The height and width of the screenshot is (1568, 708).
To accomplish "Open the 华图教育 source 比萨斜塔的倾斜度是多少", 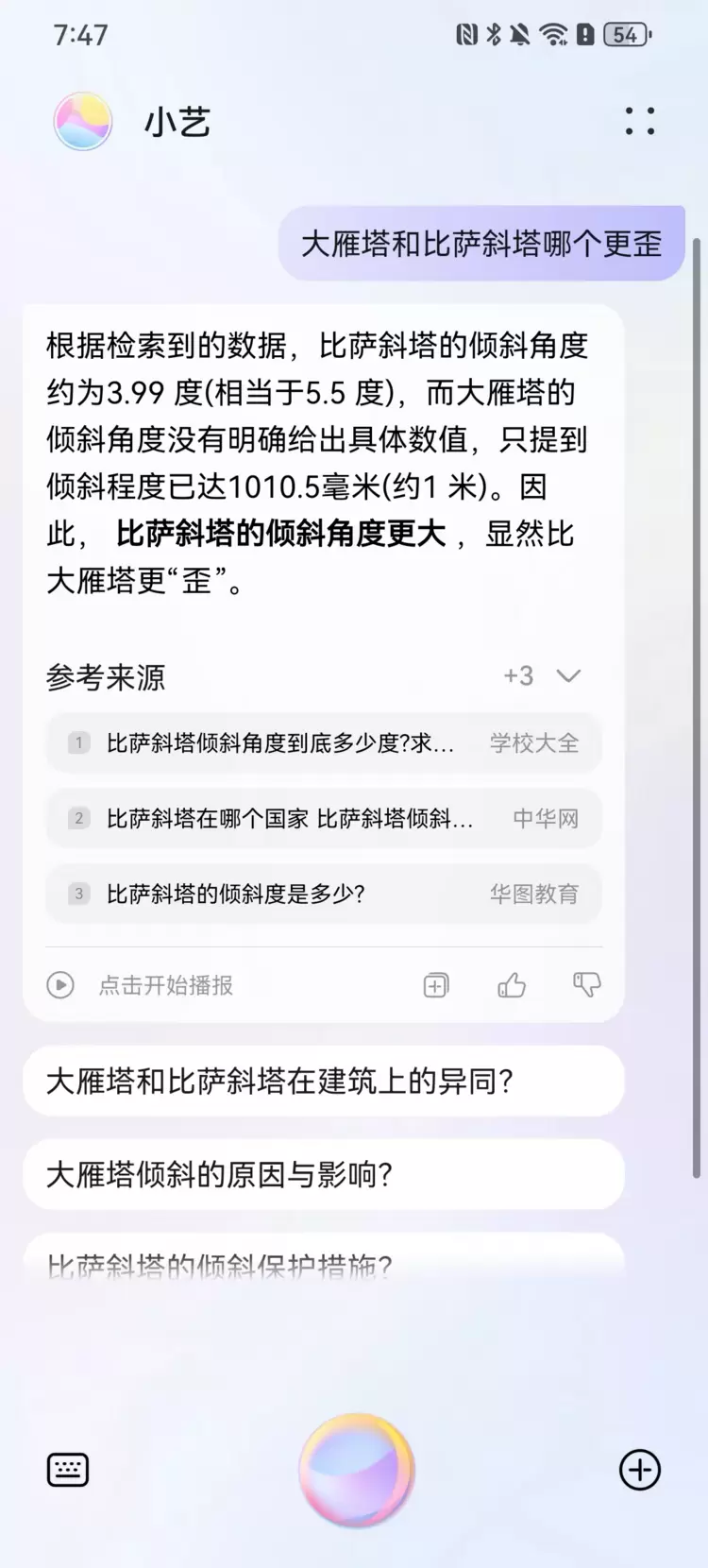I will tap(323, 894).
